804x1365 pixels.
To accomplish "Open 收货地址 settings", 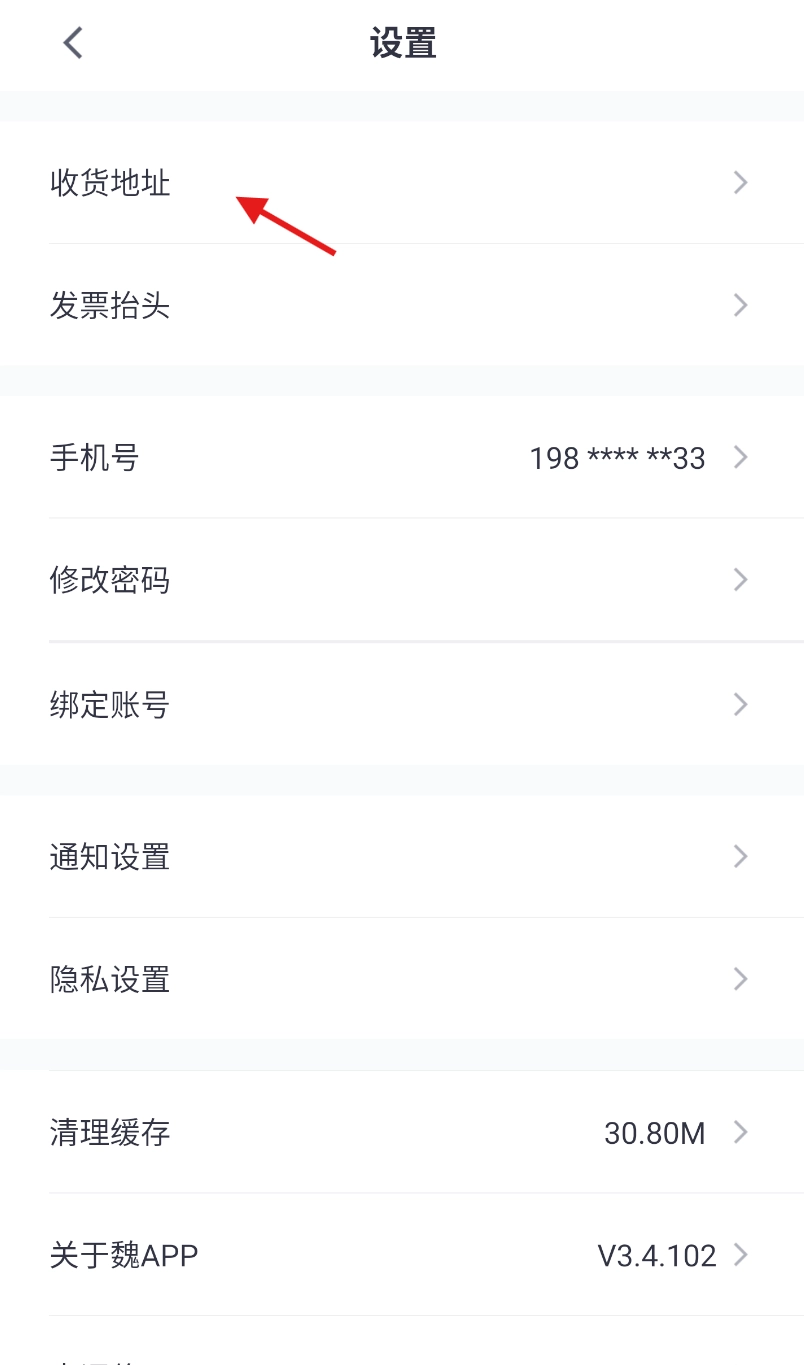I will [110, 183].
